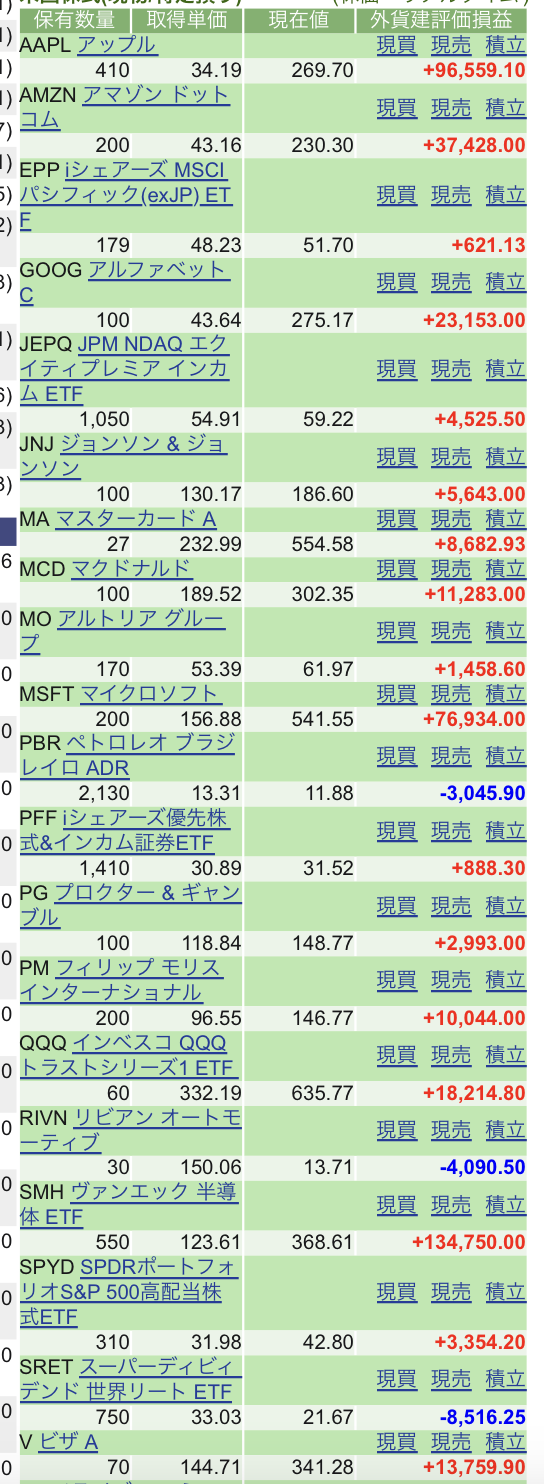The width and height of the screenshot is (544, 1484).
Task: Tap 現売 in the MCD マクドナルド row
Action: 450,569
